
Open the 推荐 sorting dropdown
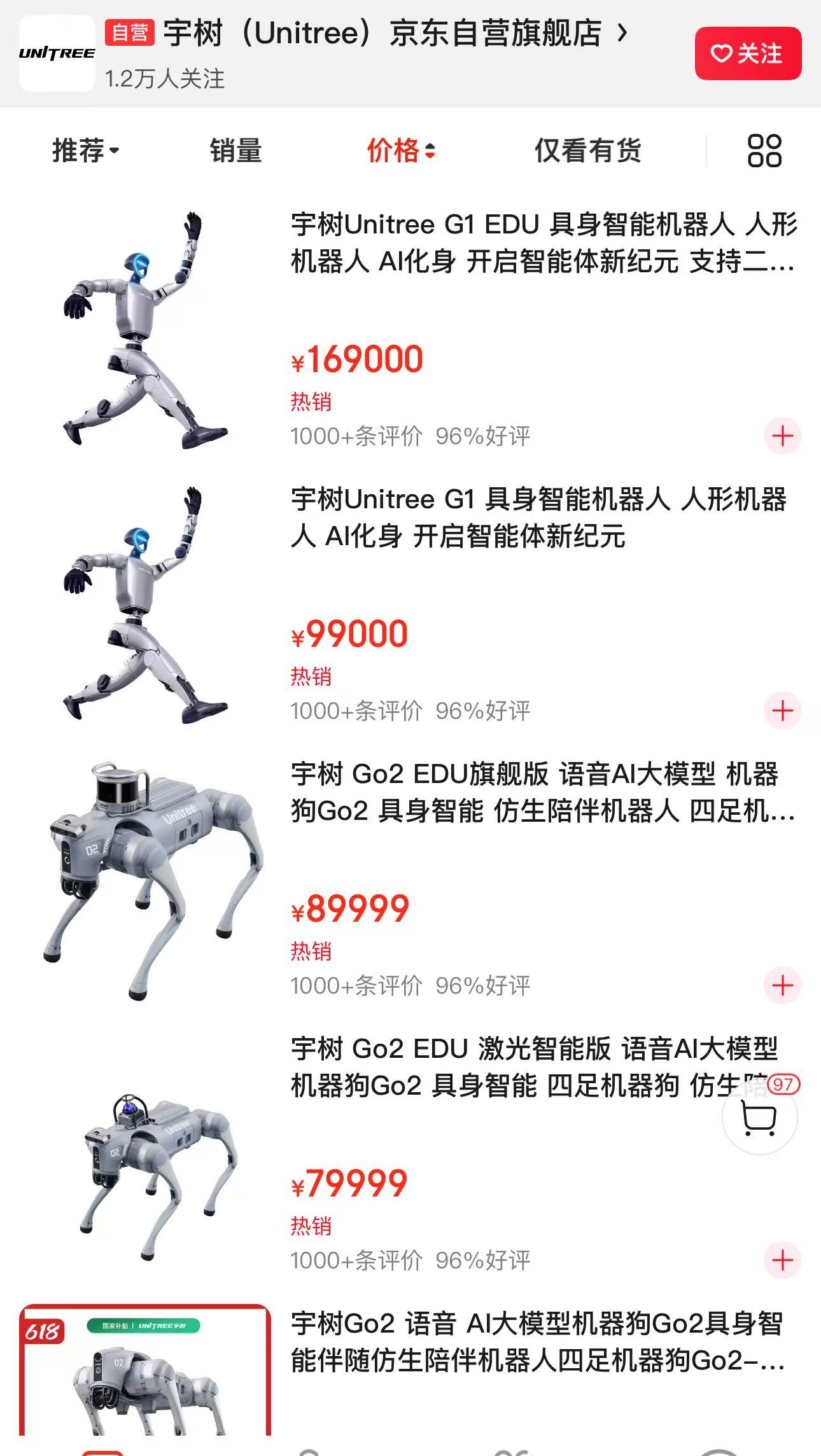tap(85, 151)
